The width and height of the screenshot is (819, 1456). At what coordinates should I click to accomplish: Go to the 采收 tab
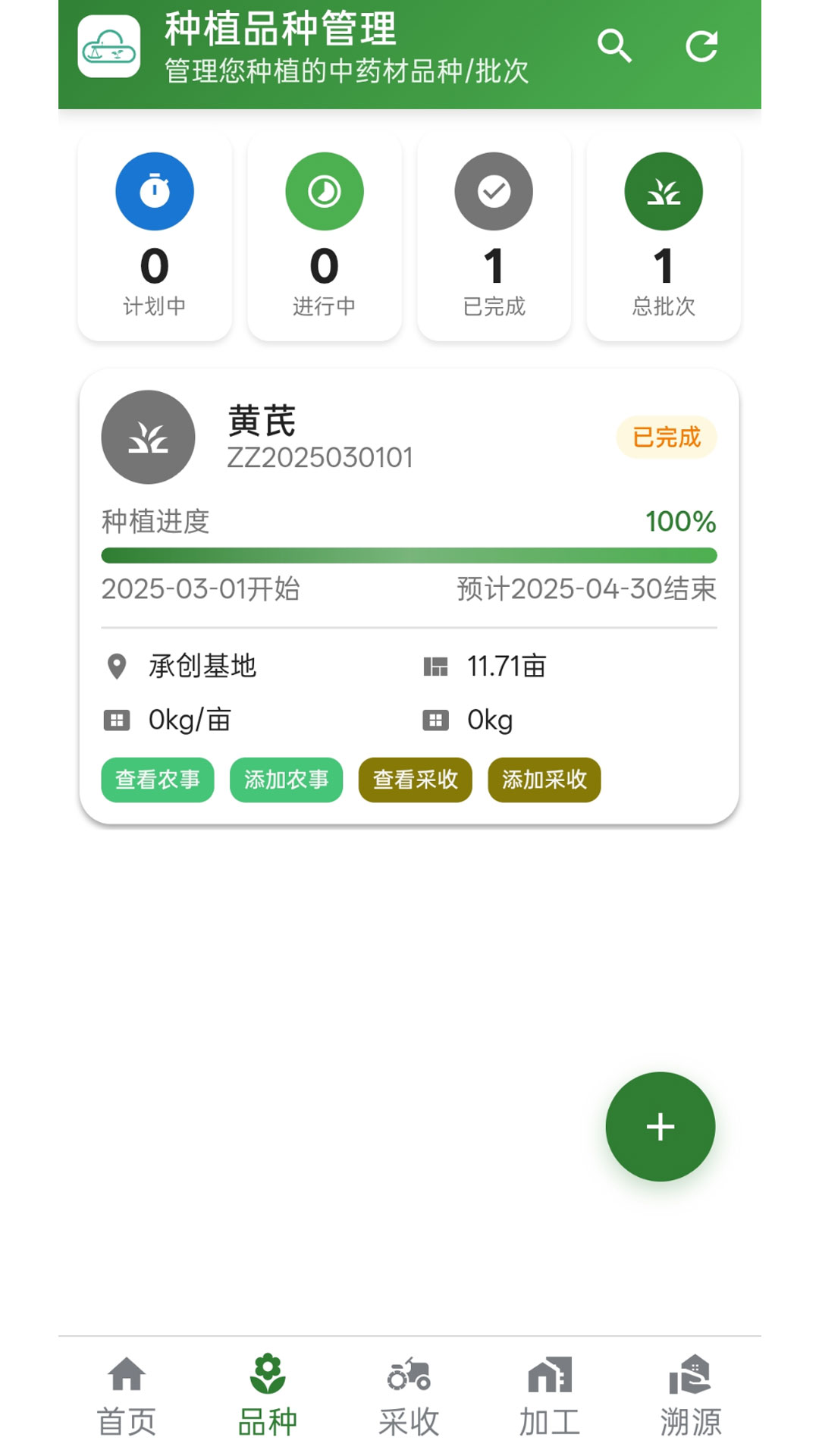point(409,1397)
